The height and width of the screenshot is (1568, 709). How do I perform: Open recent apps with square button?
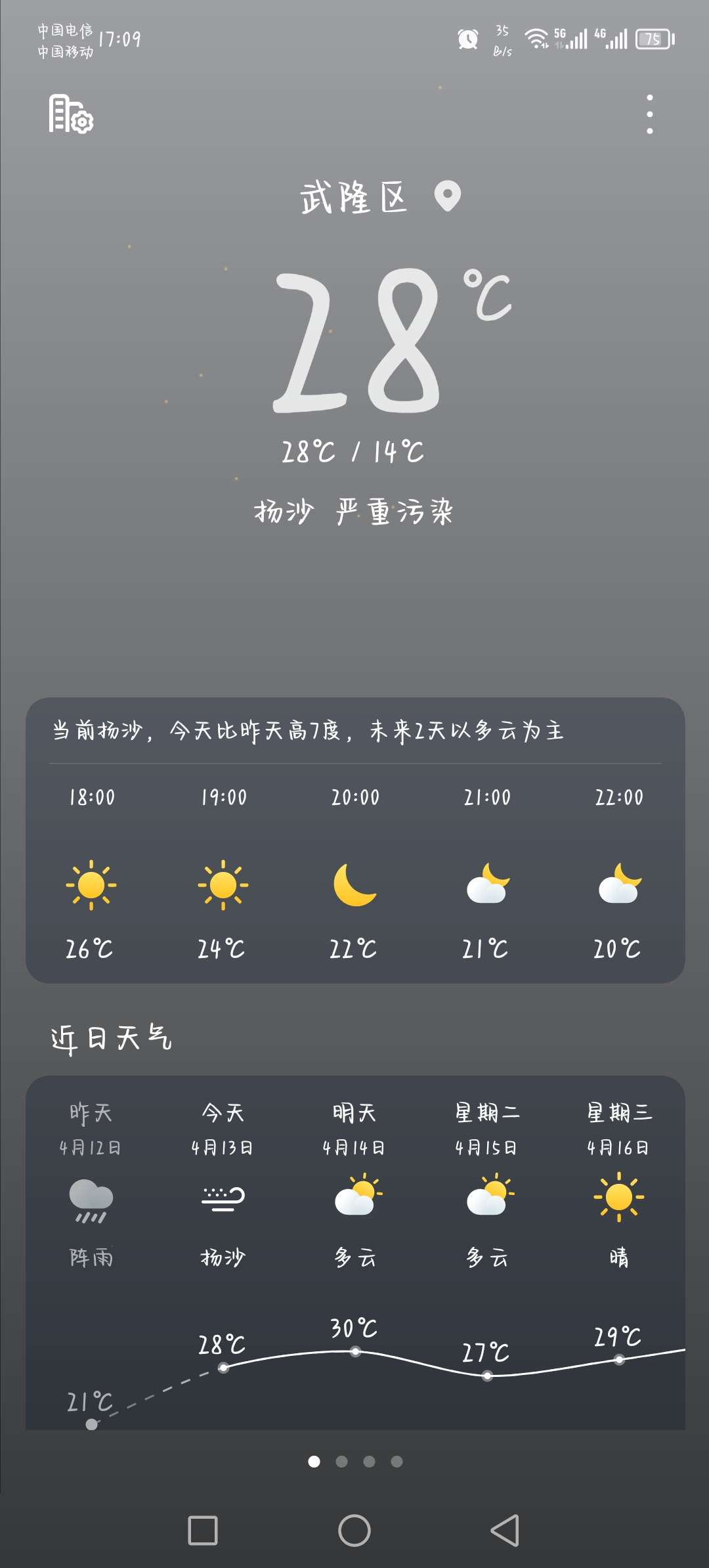[x=203, y=1531]
